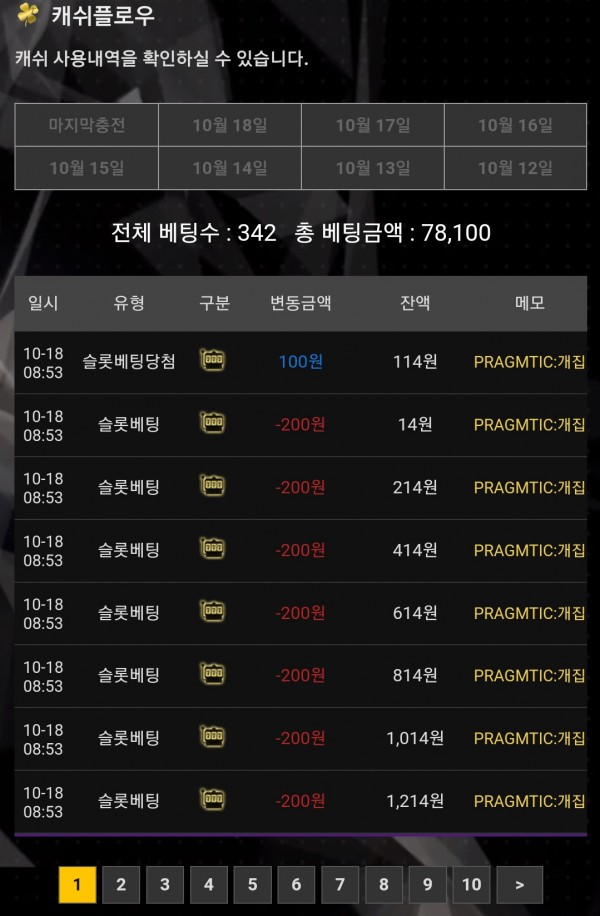Screen dimensions: 600x916
Task: Show cash history for 10월 16일
Action: [x=515, y=125]
